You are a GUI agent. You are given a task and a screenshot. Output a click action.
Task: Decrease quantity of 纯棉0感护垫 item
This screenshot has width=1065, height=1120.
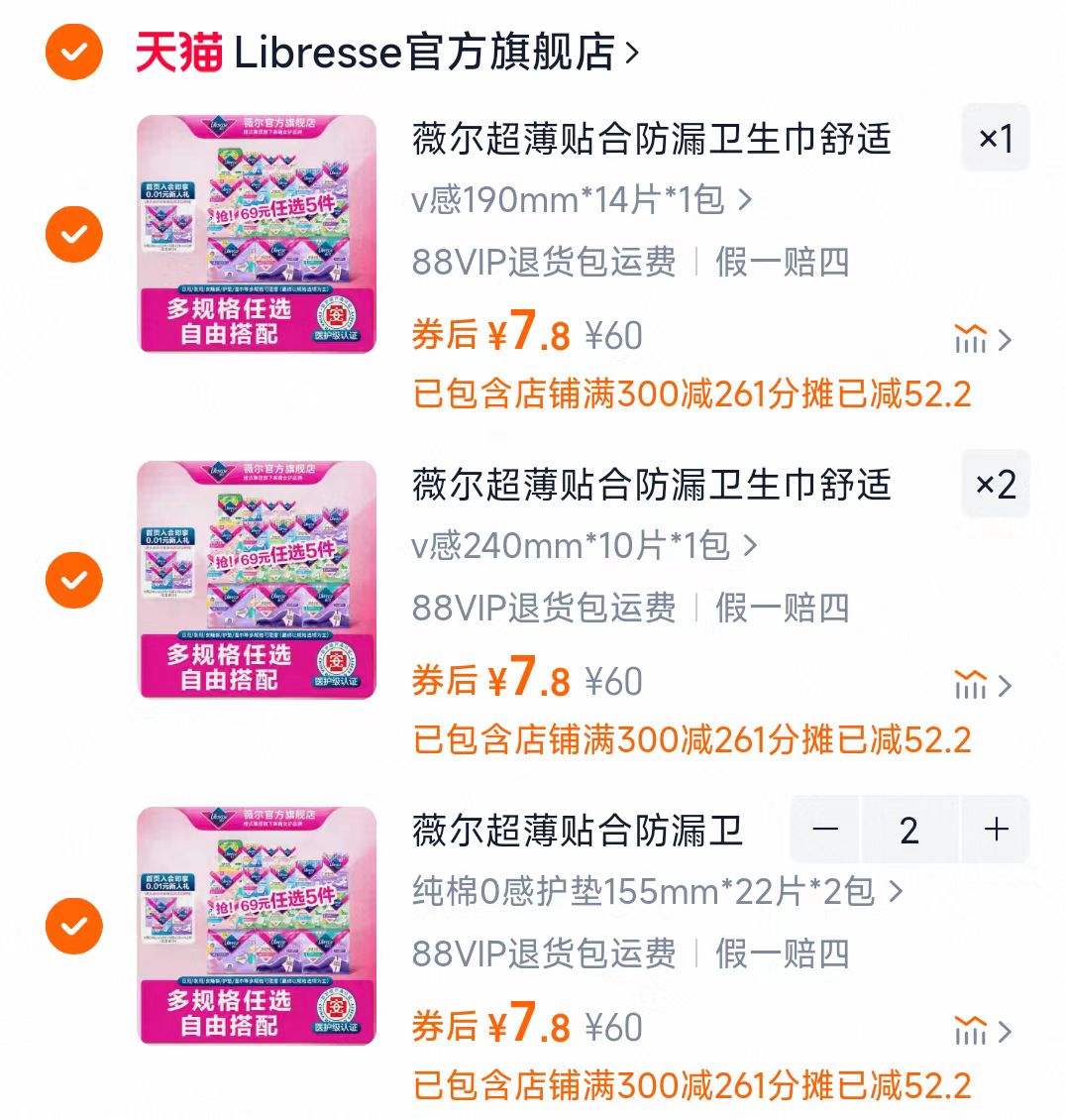(825, 830)
